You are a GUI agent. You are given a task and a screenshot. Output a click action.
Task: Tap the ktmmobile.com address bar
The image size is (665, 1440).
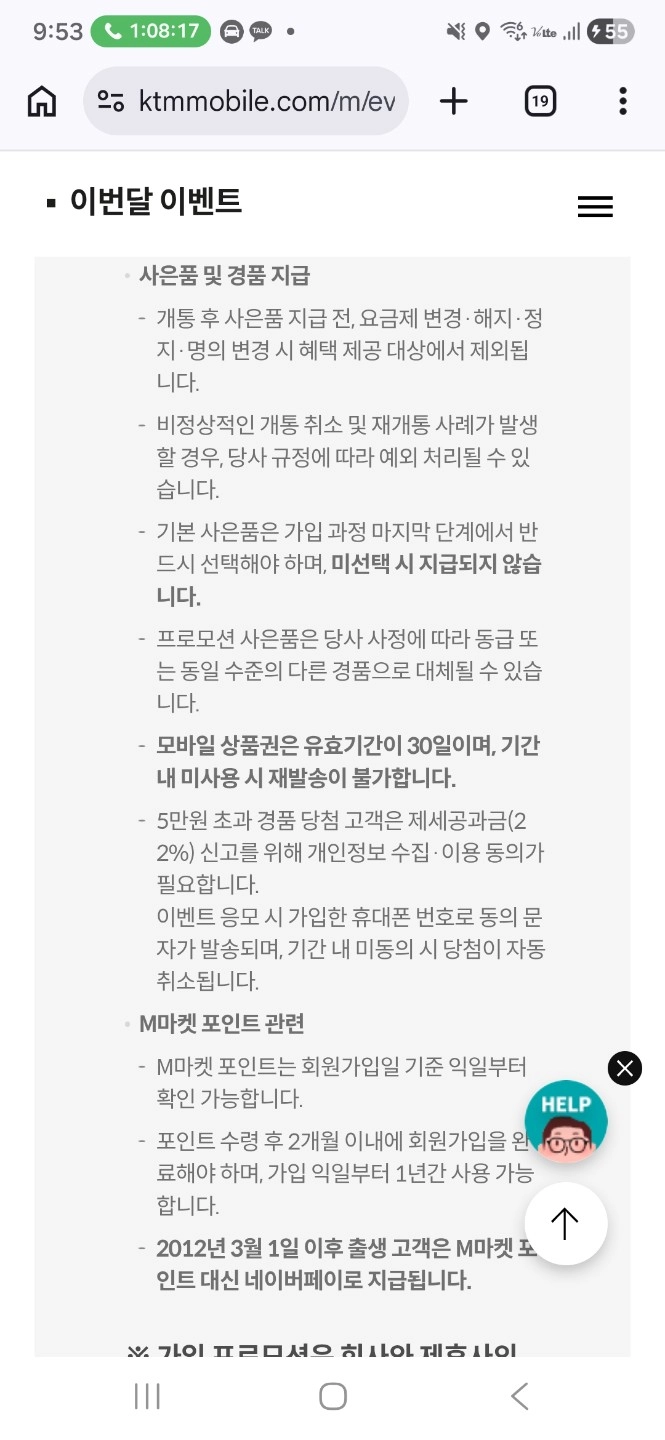pos(250,101)
